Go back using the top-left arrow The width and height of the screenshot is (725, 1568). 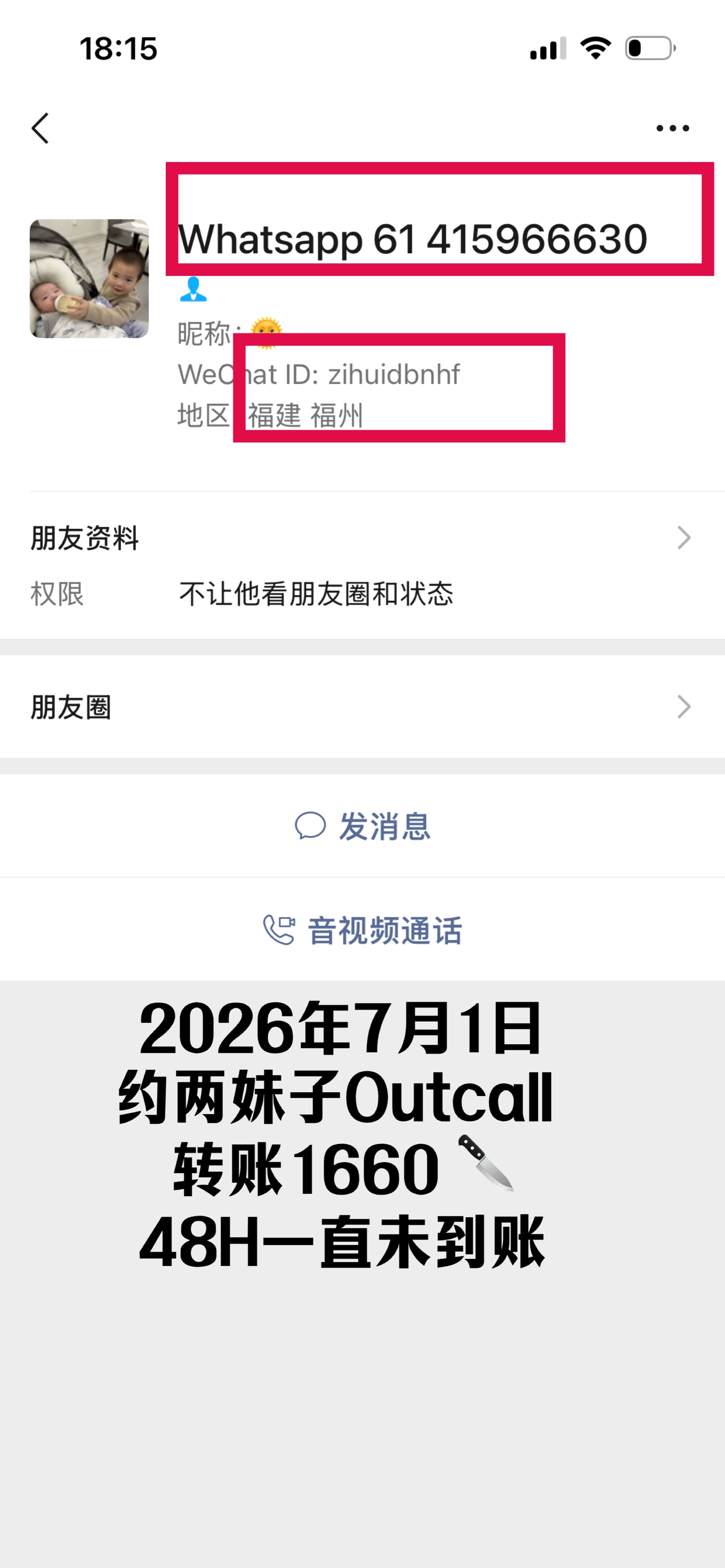(40, 128)
